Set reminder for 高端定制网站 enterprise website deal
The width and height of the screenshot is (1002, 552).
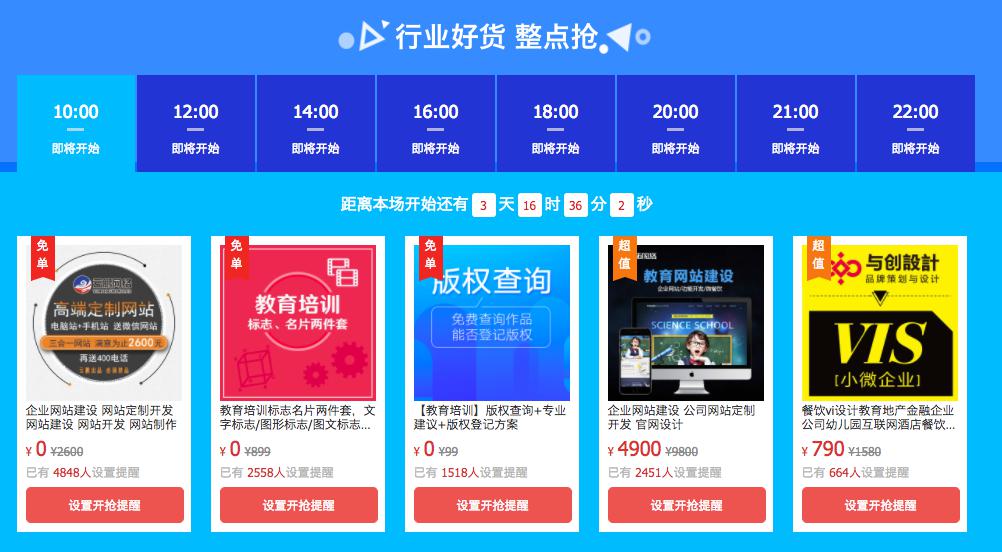click(x=105, y=505)
